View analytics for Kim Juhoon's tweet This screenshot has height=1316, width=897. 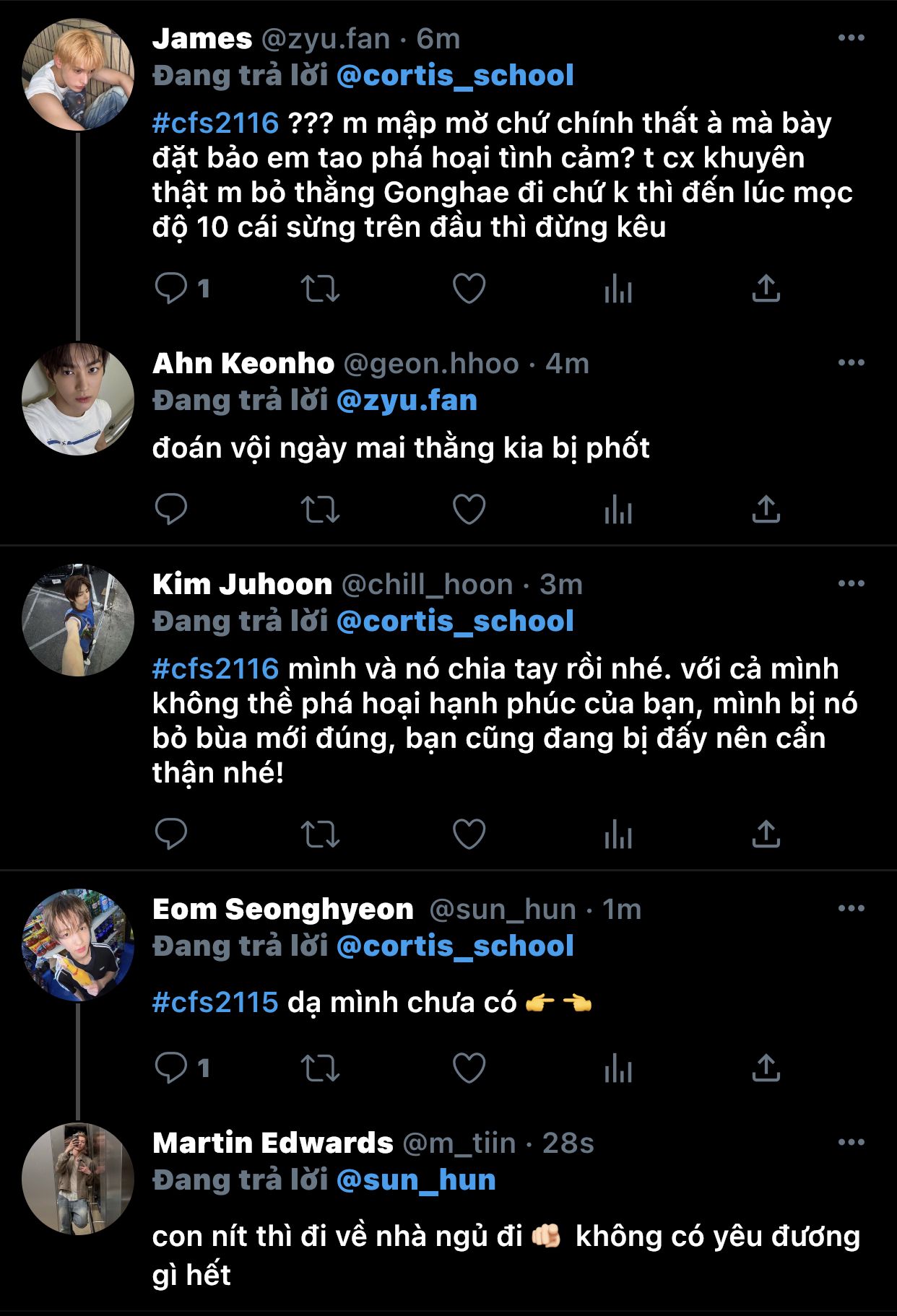click(618, 835)
